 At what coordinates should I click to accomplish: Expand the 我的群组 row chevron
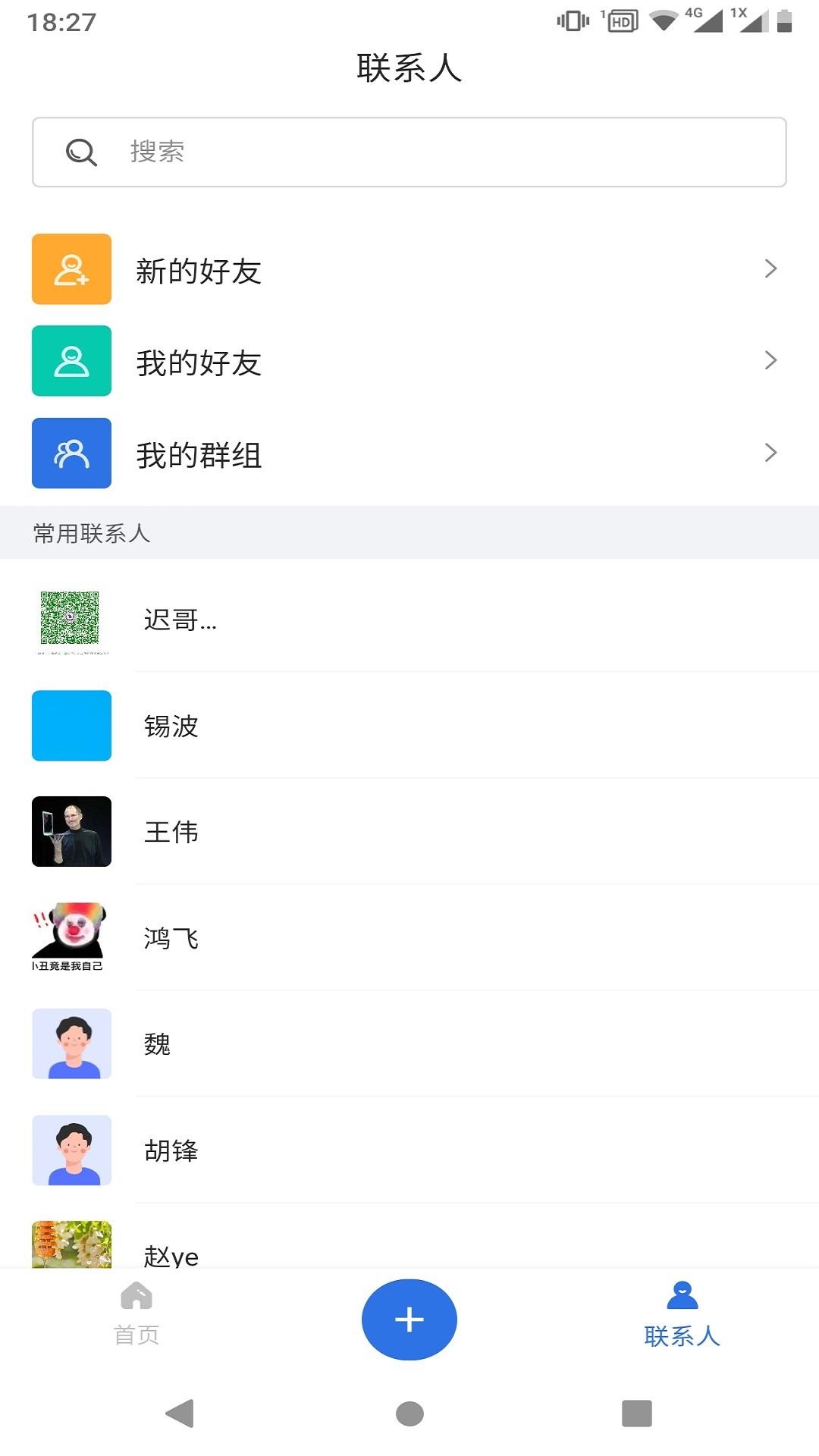[x=770, y=453]
